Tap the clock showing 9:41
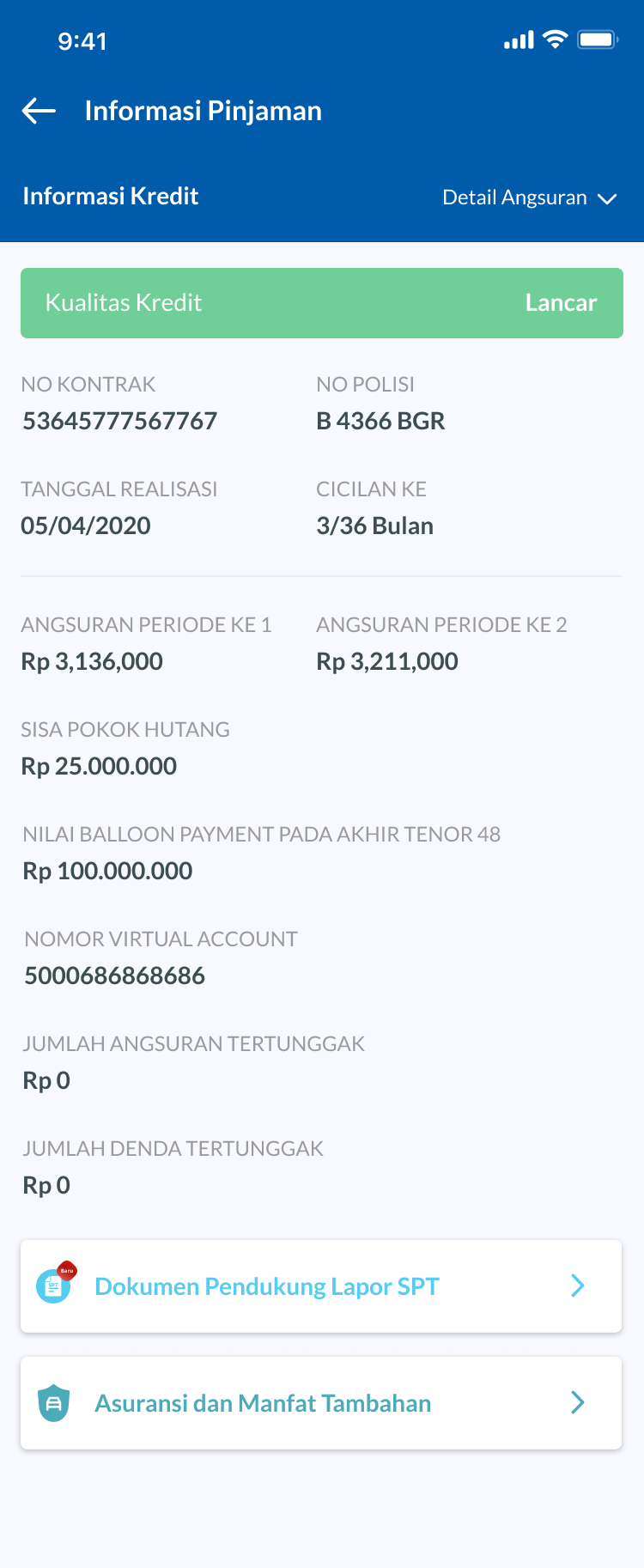This screenshot has height=1568, width=644. click(82, 40)
